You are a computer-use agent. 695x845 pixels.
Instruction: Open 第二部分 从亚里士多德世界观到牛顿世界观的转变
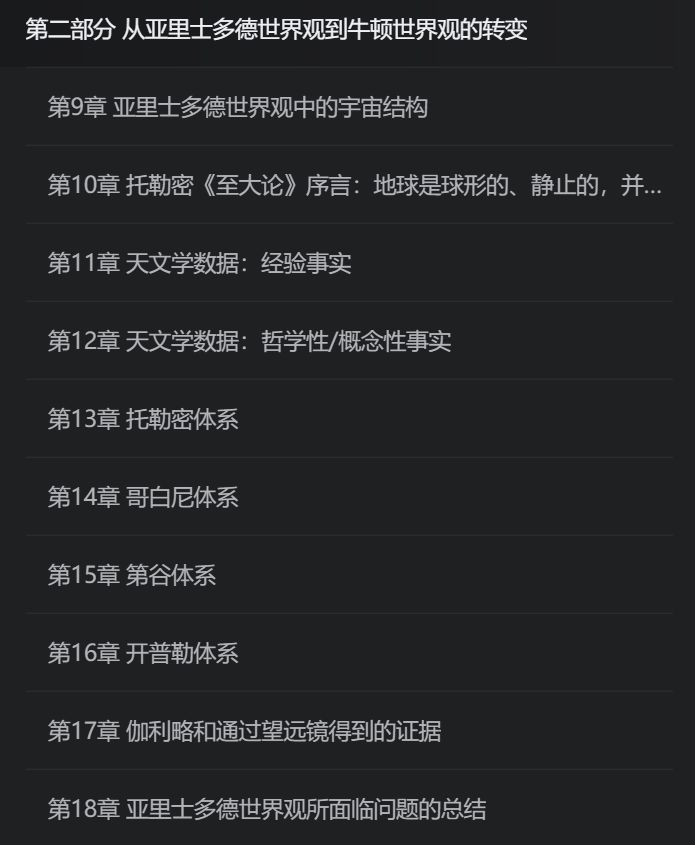coord(276,30)
